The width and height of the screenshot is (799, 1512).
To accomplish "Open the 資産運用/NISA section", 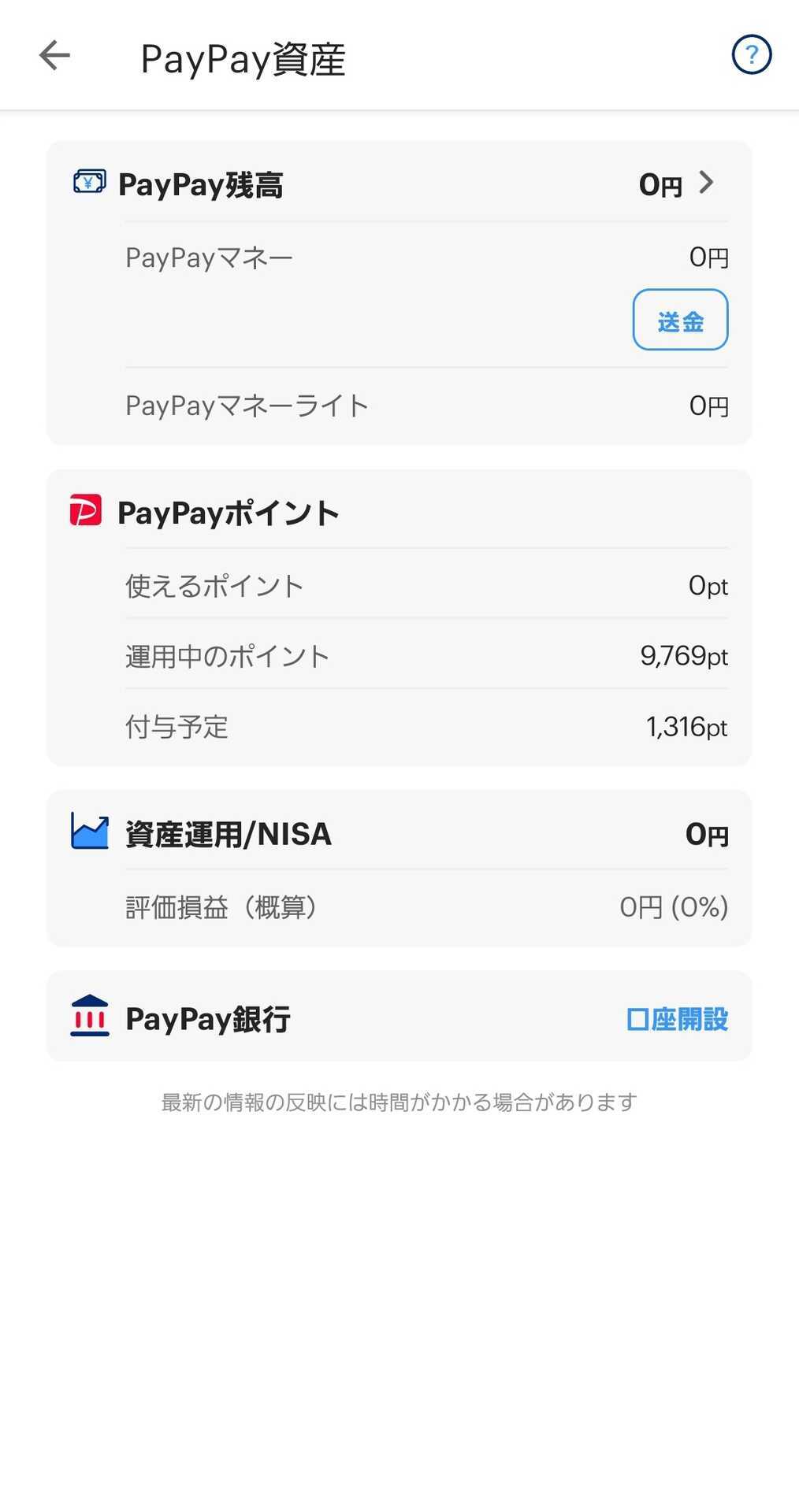I will (x=399, y=869).
